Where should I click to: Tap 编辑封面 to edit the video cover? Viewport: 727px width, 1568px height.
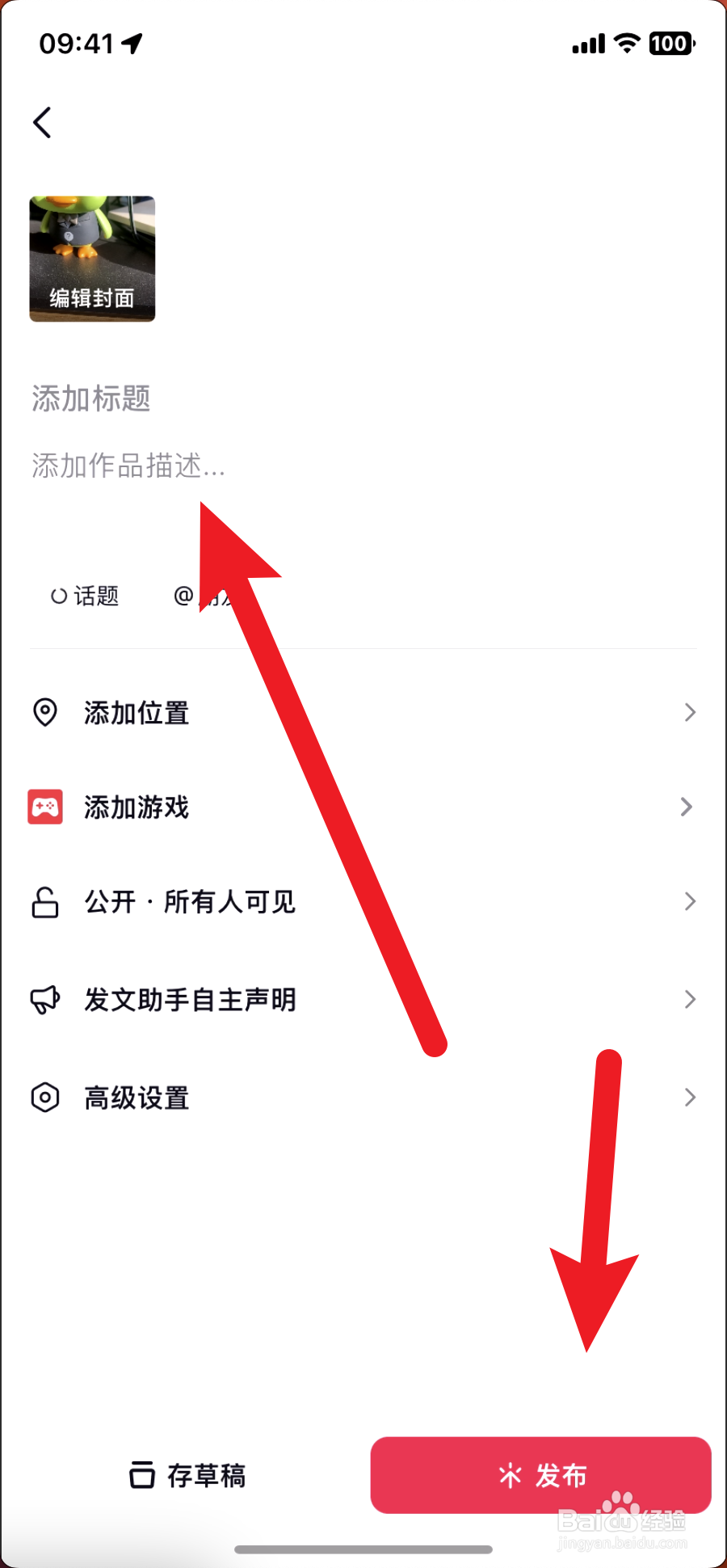91,298
